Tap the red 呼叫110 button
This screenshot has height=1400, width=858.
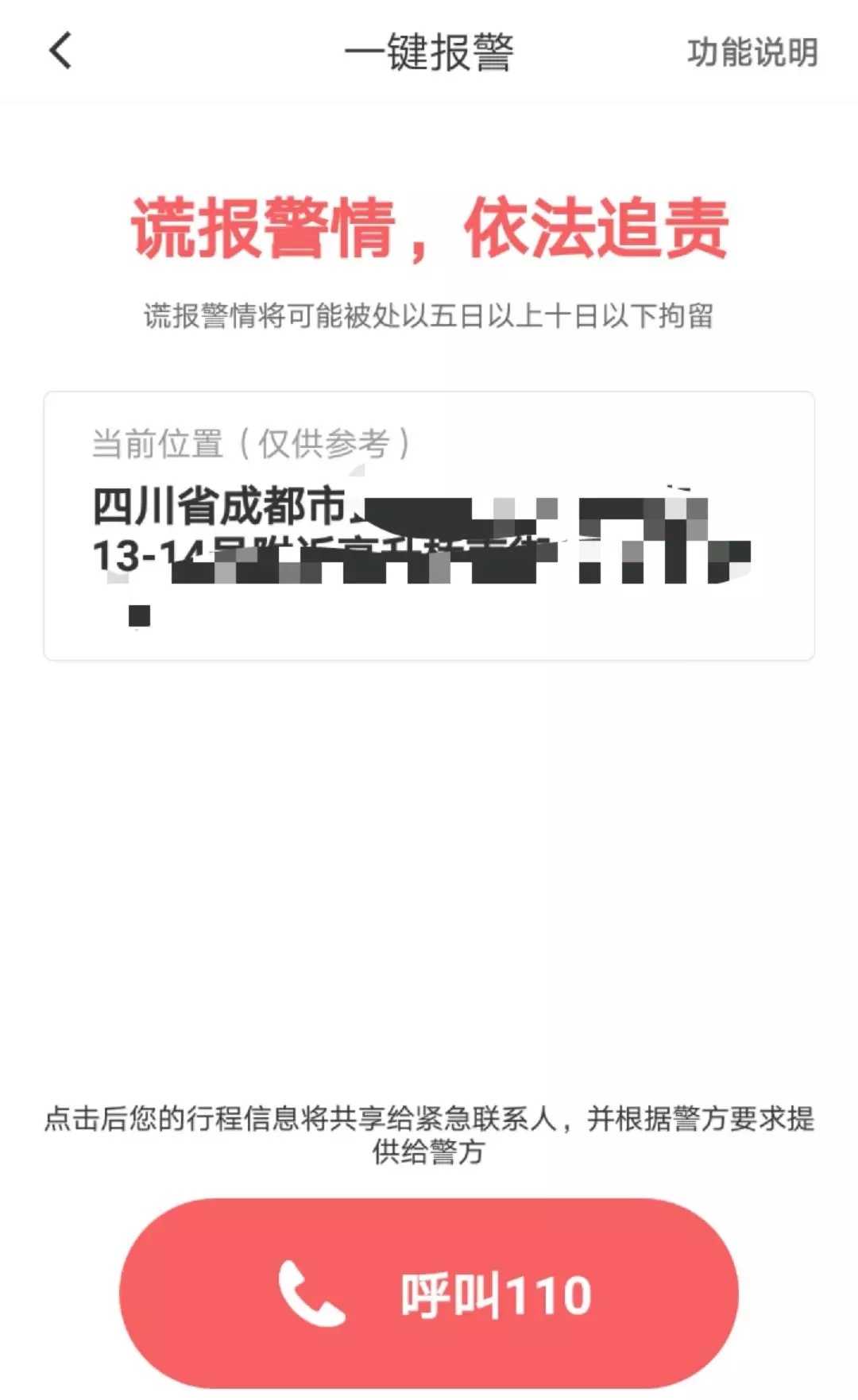(429, 1294)
